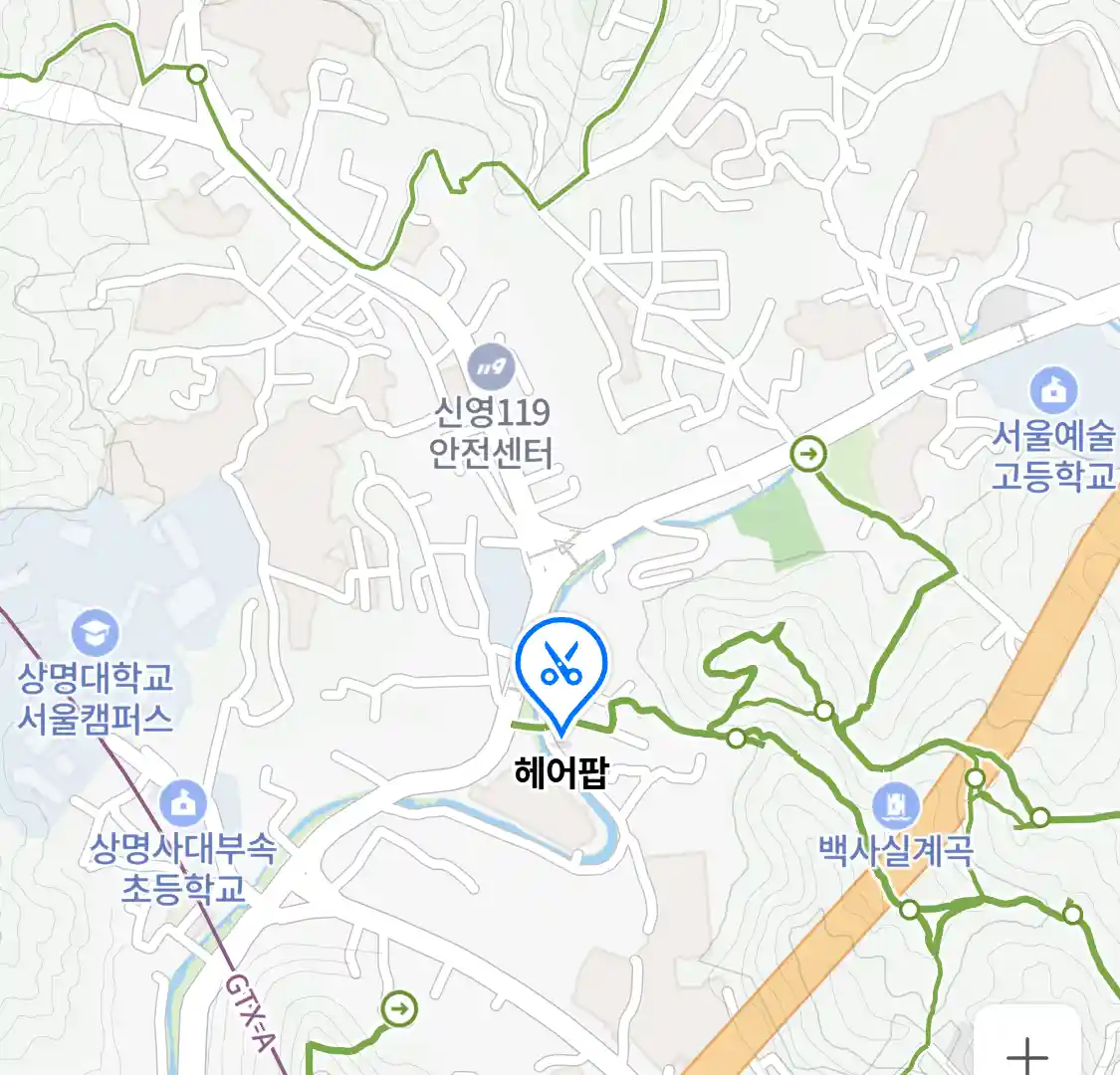Screen dimensions: 1120x1075
Task: Open the 서울예술고등학교 place marker
Action: tap(1053, 389)
